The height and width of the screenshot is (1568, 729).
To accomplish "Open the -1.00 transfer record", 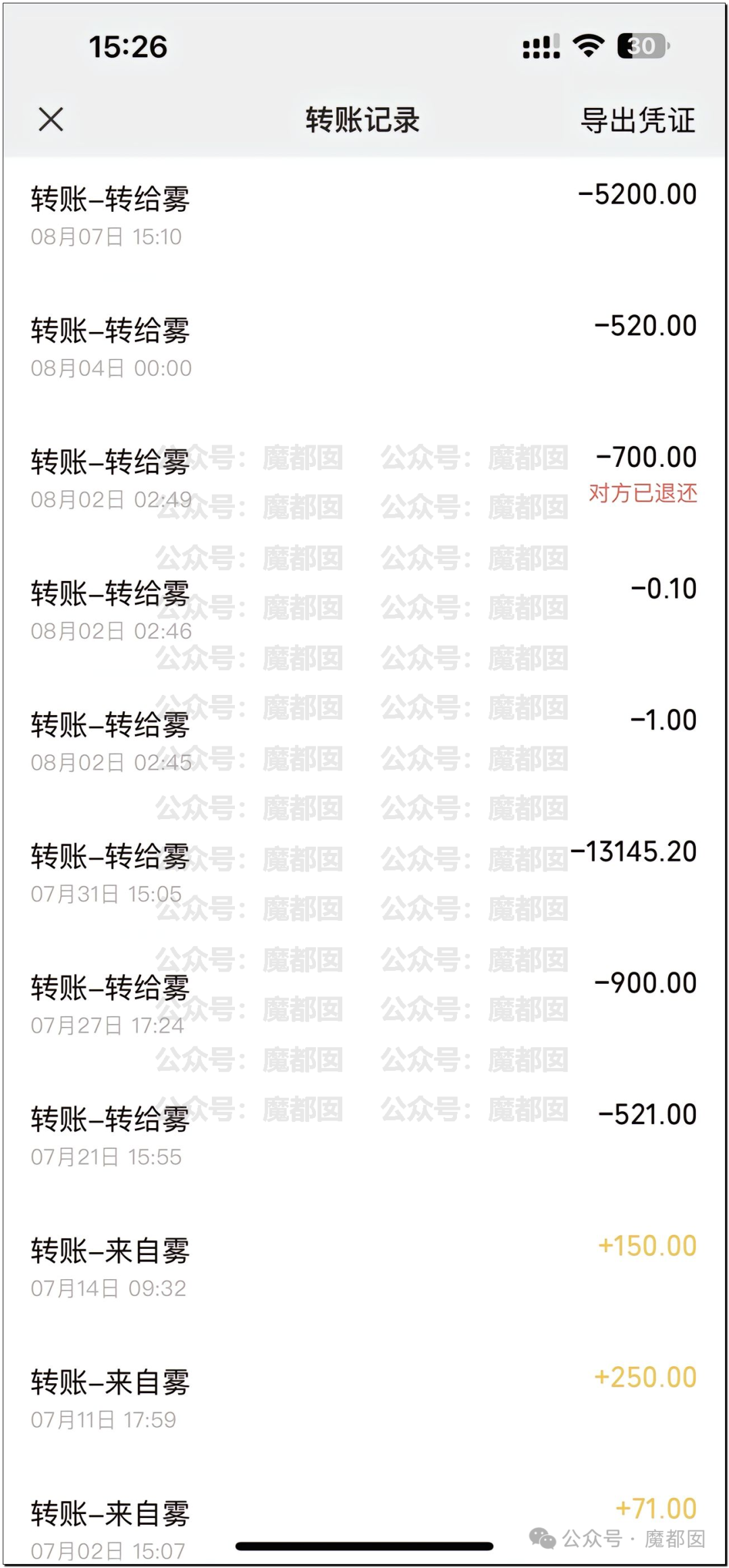I will [364, 742].
